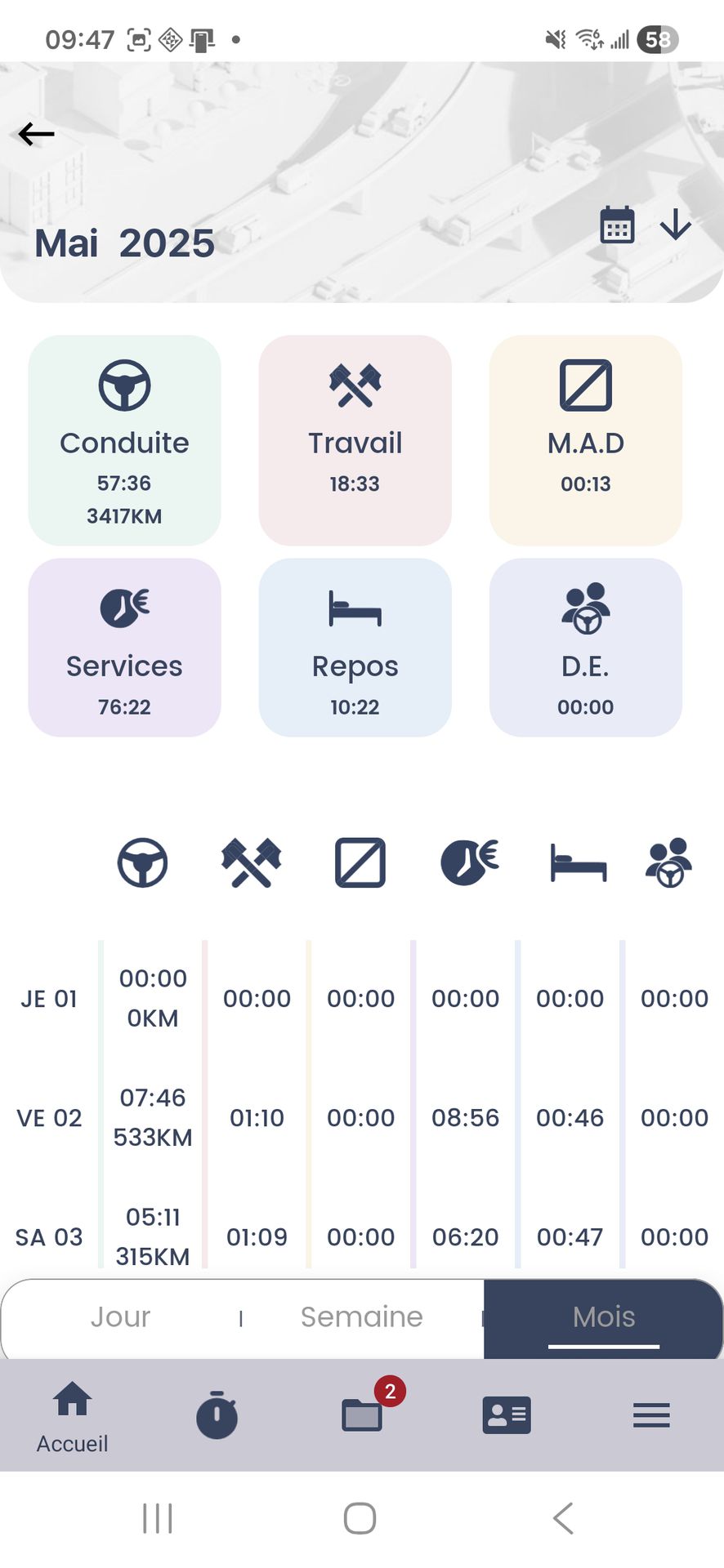Open the ID card tab
Viewport: 724px width, 1568px height.
tap(507, 1414)
